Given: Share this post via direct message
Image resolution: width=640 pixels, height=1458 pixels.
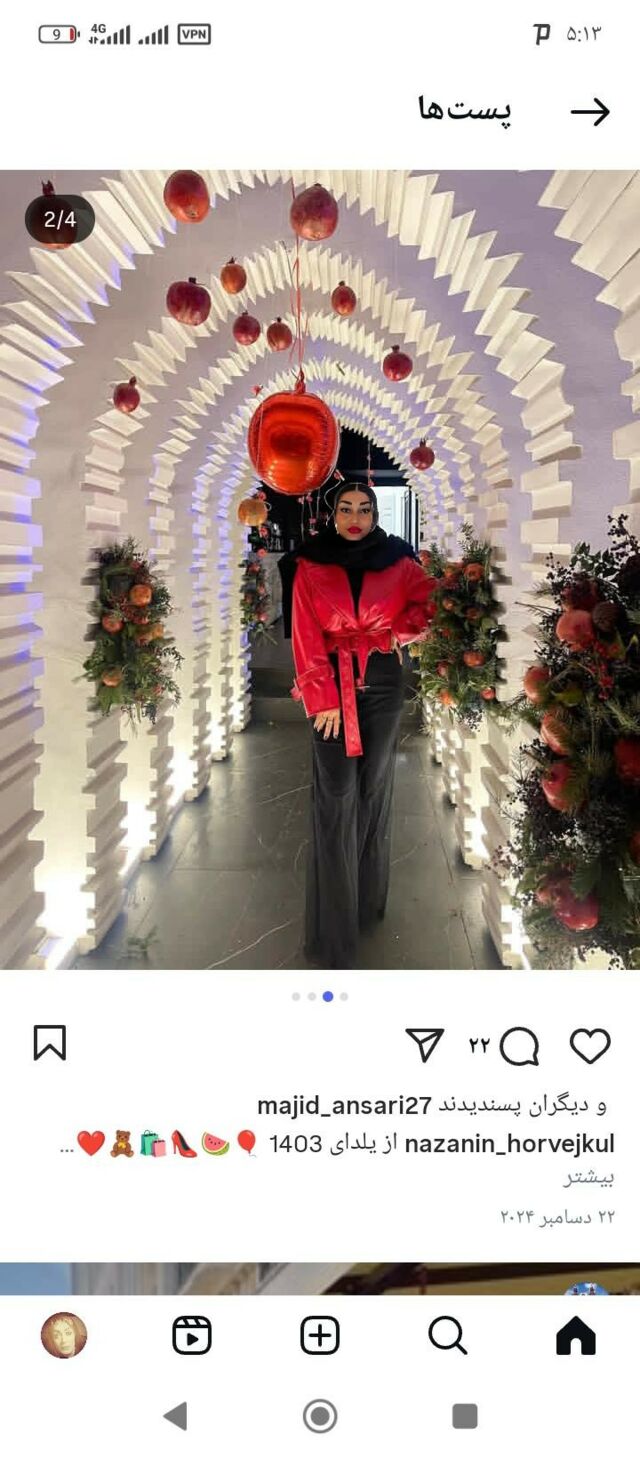Looking at the screenshot, I should tap(425, 1045).
